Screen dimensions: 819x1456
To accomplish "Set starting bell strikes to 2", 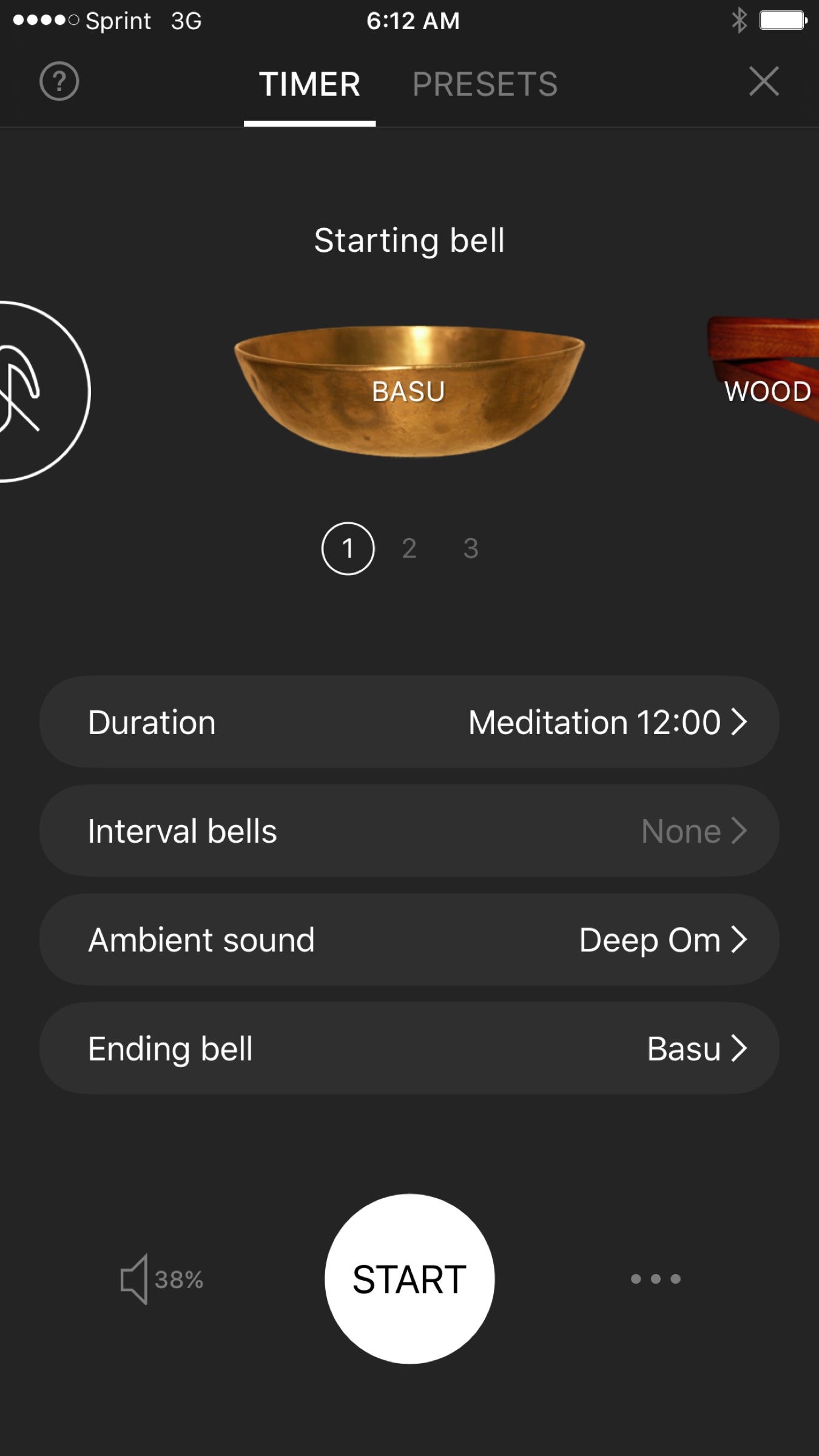I will 409,548.
